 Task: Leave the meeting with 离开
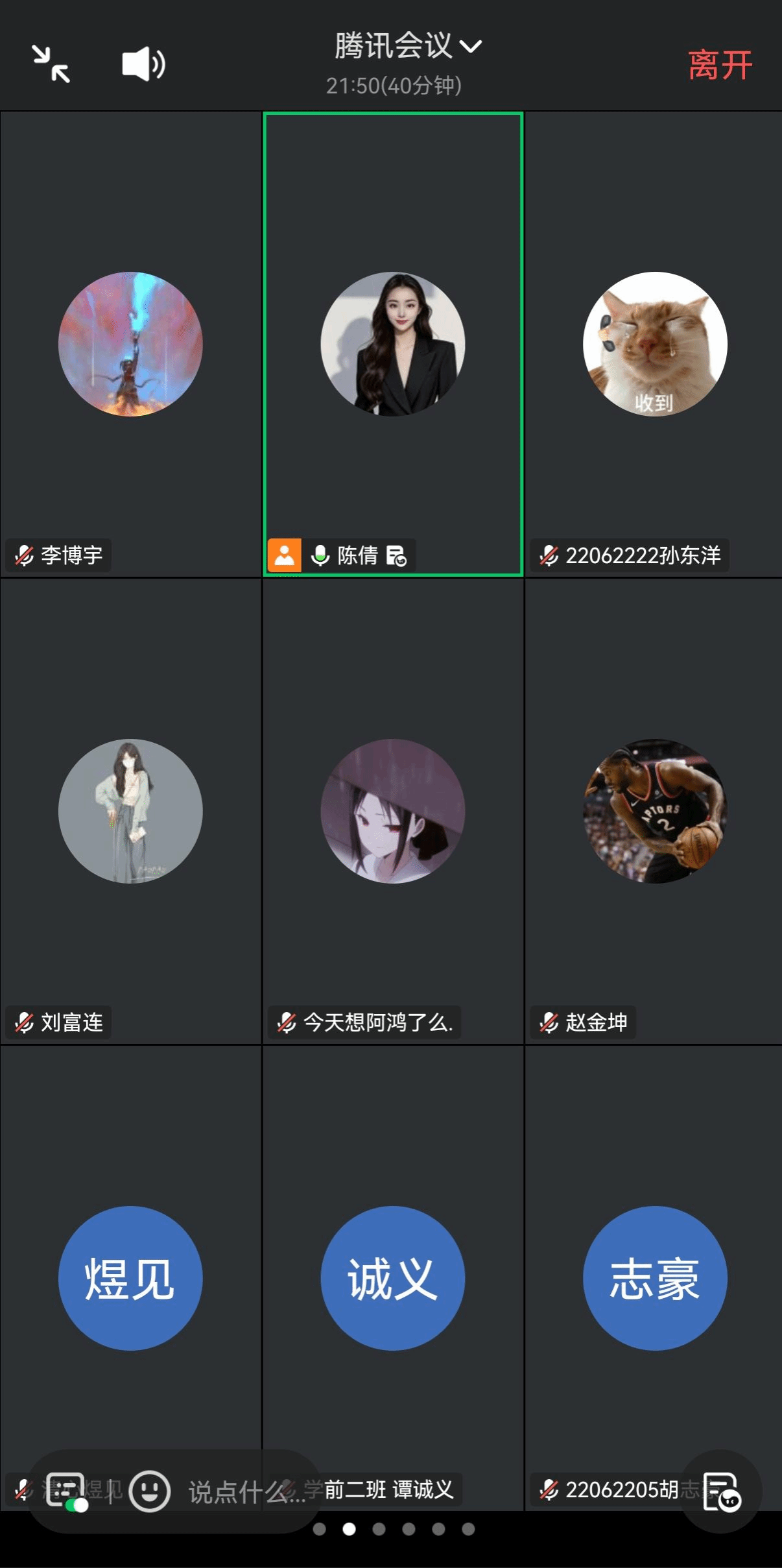click(x=720, y=66)
